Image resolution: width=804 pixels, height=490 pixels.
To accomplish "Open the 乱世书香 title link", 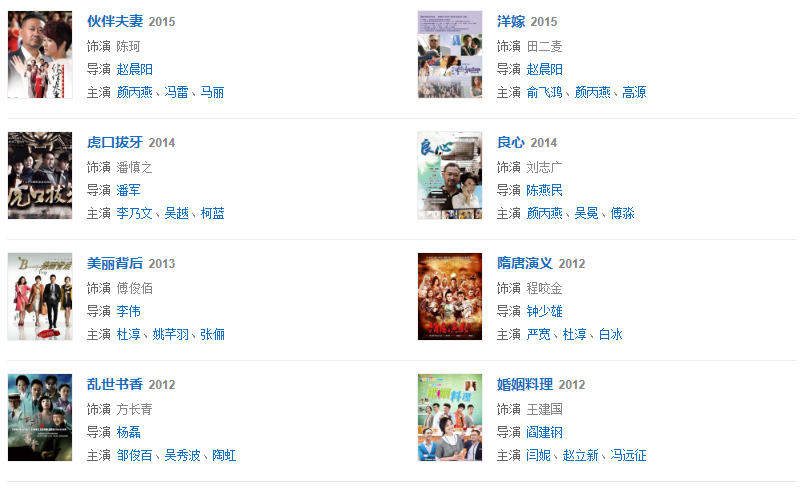I will pos(114,384).
